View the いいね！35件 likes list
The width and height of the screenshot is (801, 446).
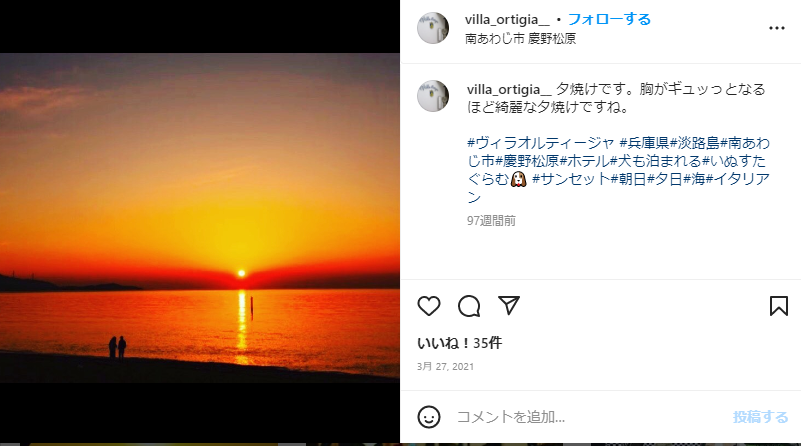459,343
